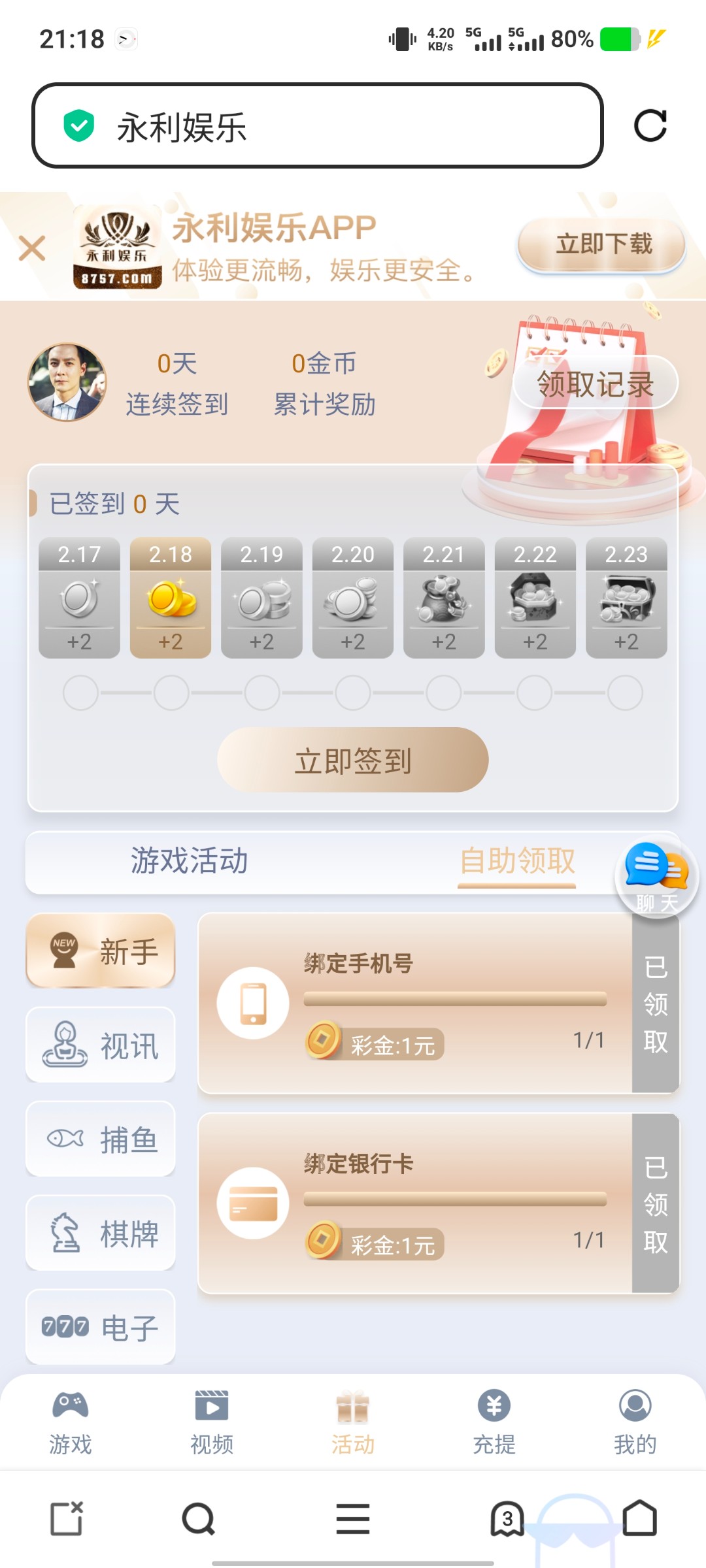Open the browser tab switcher showing 3
Image resolution: width=706 pixels, height=1568 pixels.
(x=507, y=1518)
